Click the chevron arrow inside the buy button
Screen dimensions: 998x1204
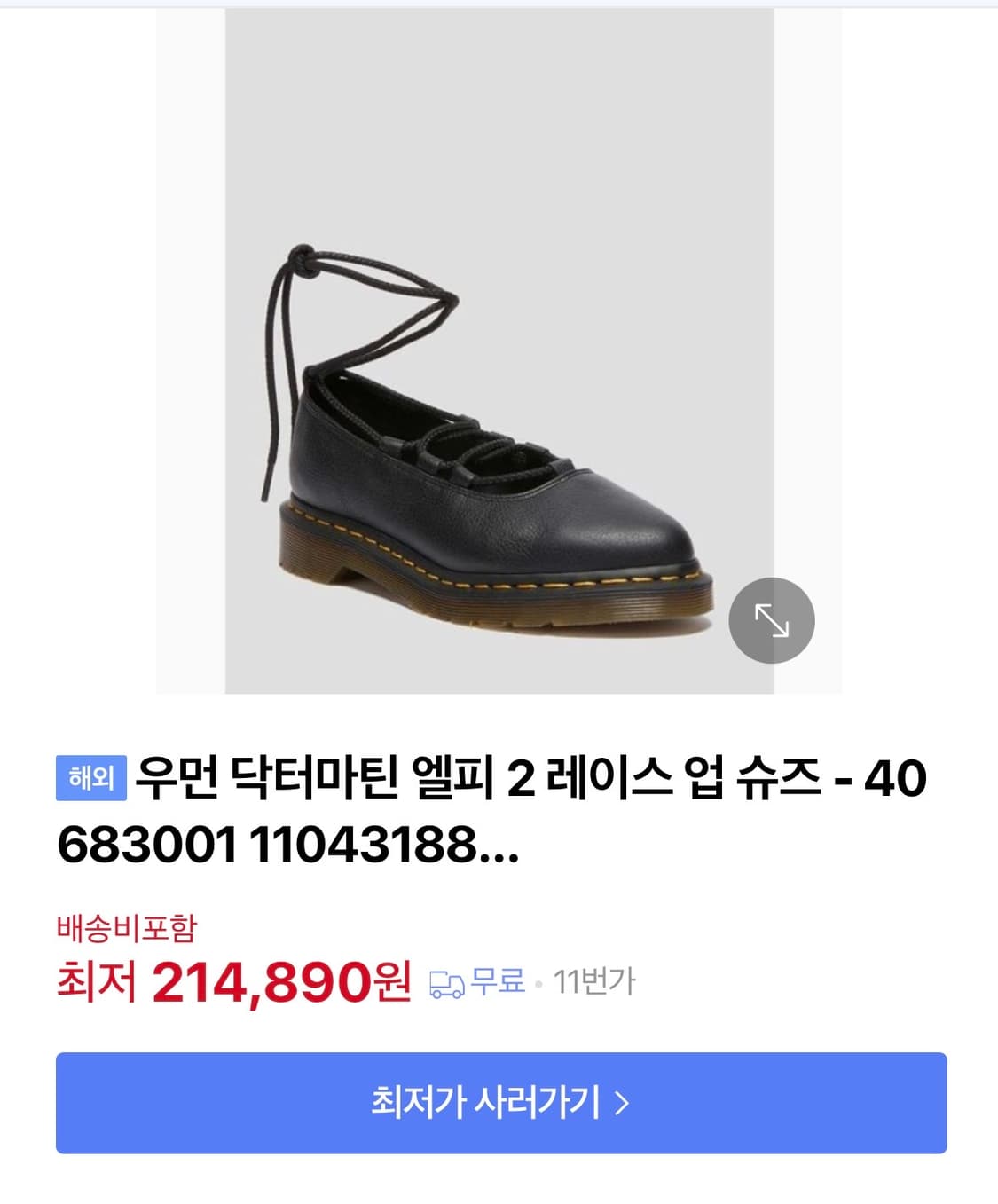625,1104
